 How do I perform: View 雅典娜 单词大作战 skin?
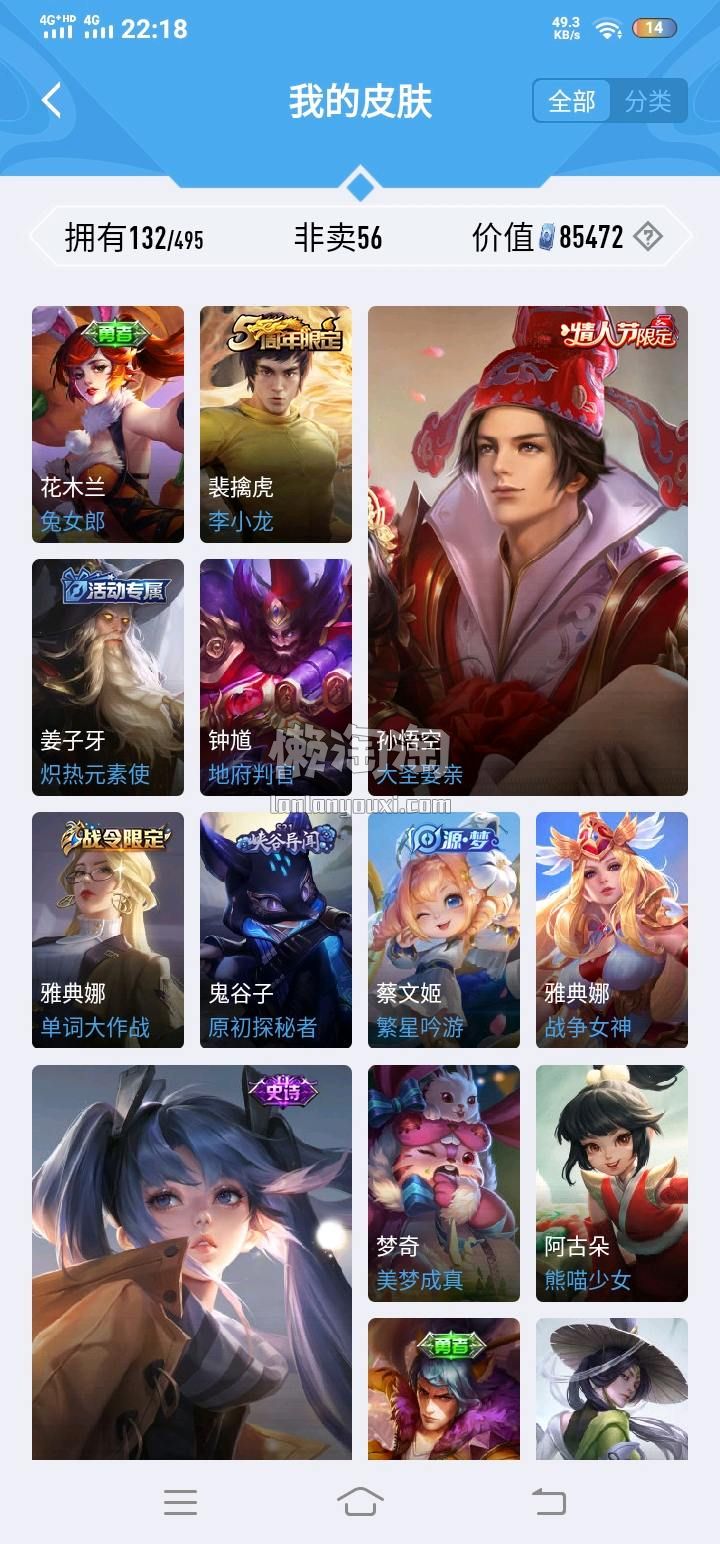click(x=108, y=930)
